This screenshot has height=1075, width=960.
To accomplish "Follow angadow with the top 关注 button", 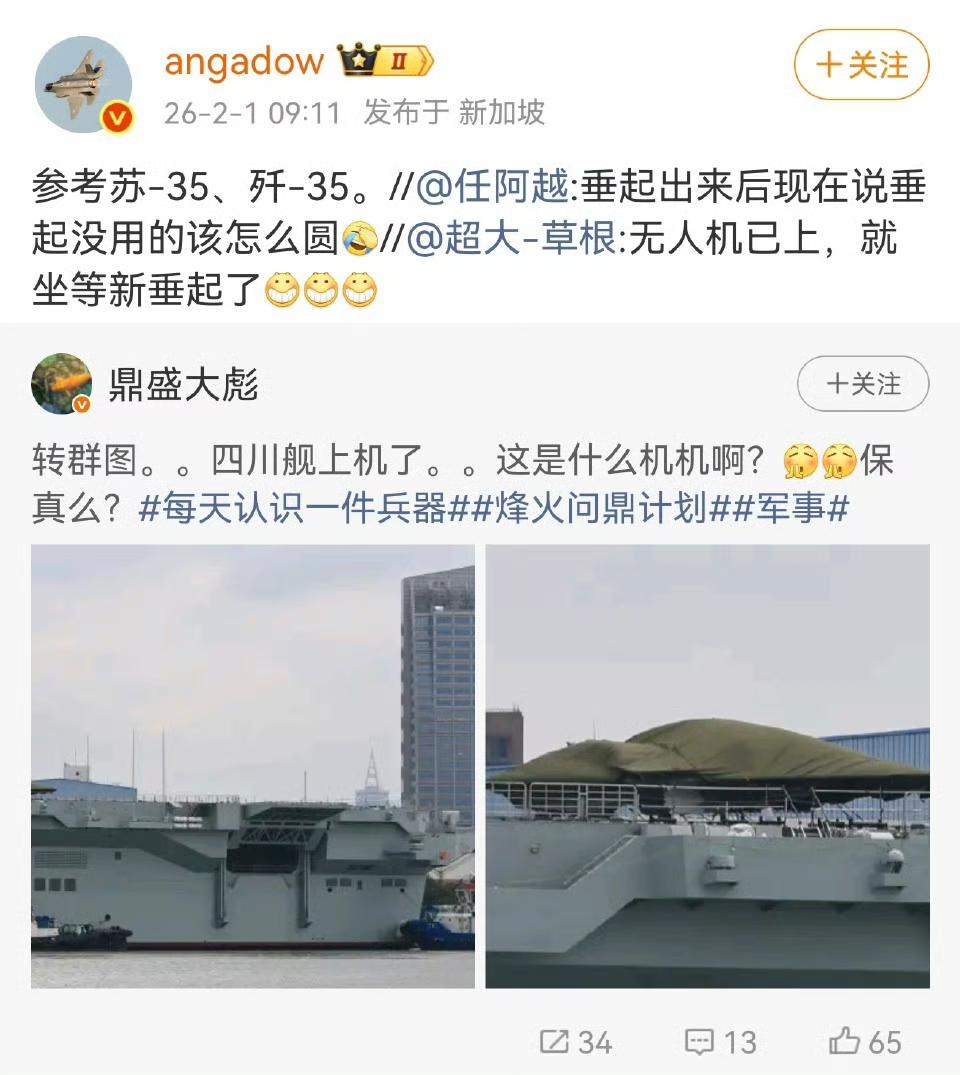I will click(x=863, y=66).
